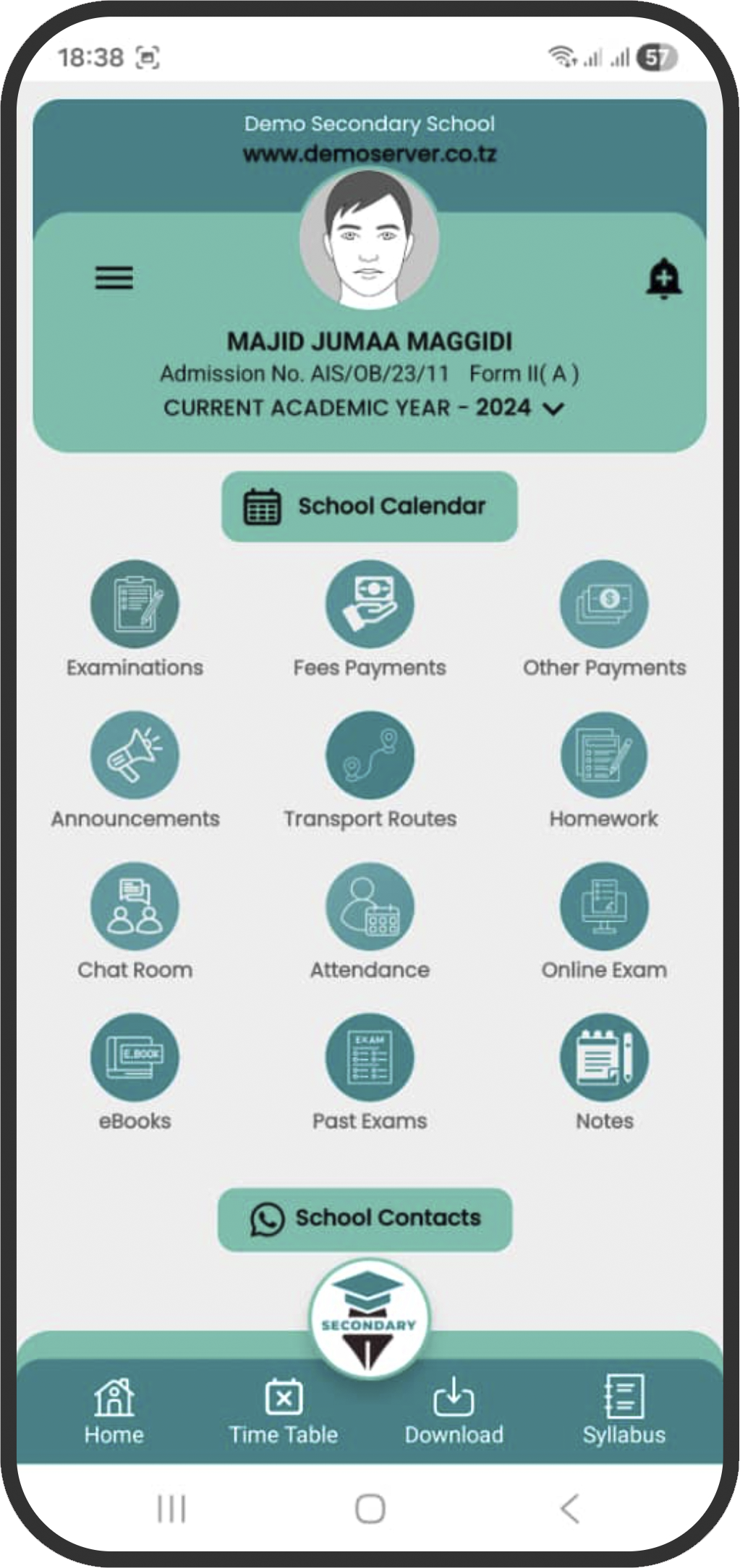Expand the current academic year dropdown
The height and width of the screenshot is (1568, 740).
click(553, 408)
